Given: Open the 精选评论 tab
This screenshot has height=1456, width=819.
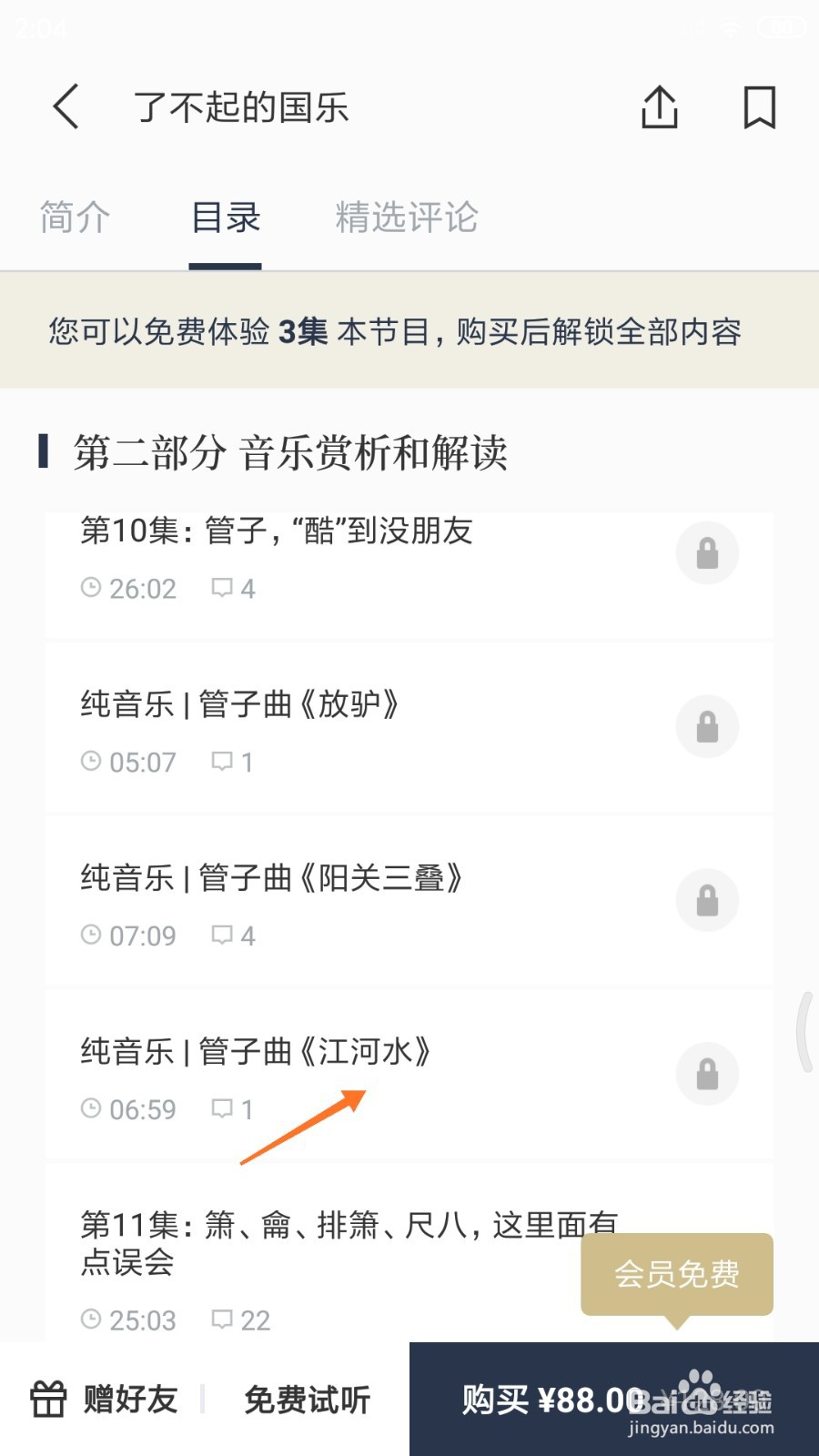Looking at the screenshot, I should (x=406, y=218).
